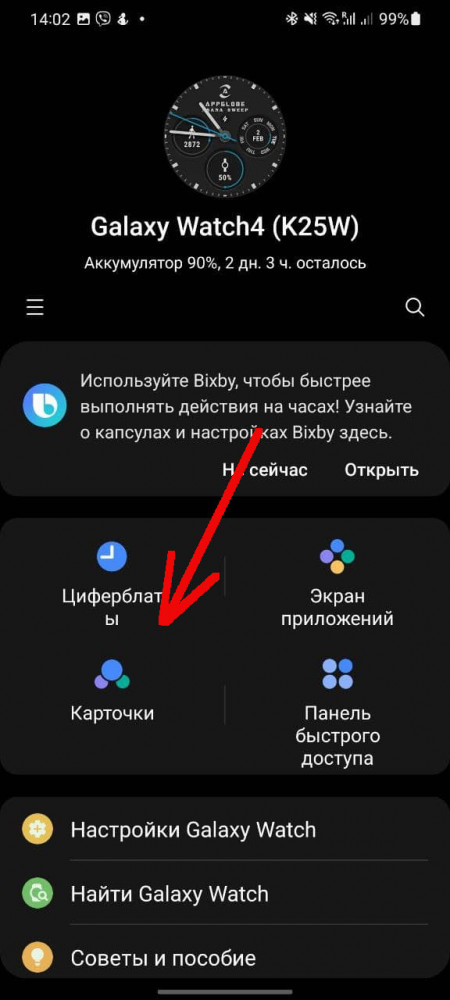Open the hamburger drawer menu
The width and height of the screenshot is (450, 1000).
(35, 308)
